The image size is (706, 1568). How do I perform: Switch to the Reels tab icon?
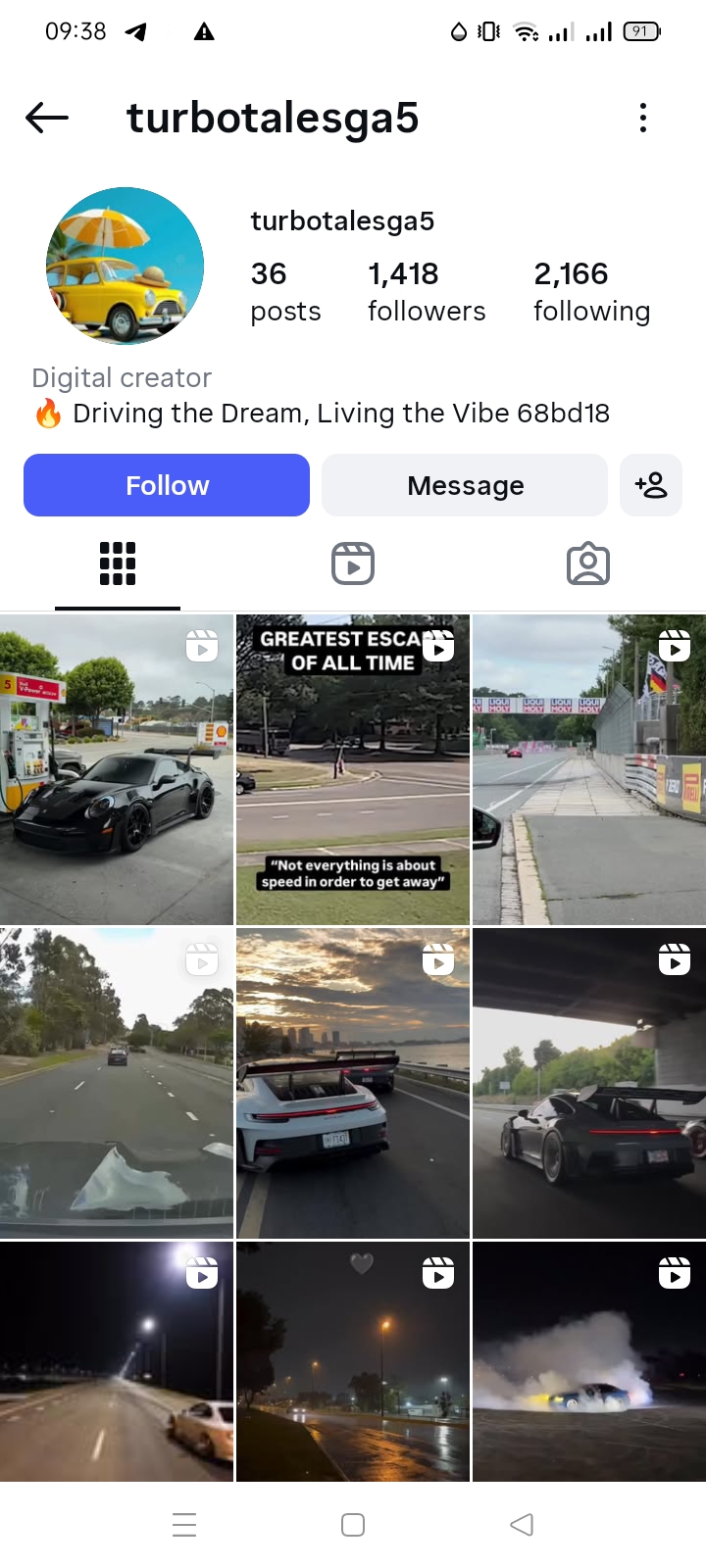352,563
